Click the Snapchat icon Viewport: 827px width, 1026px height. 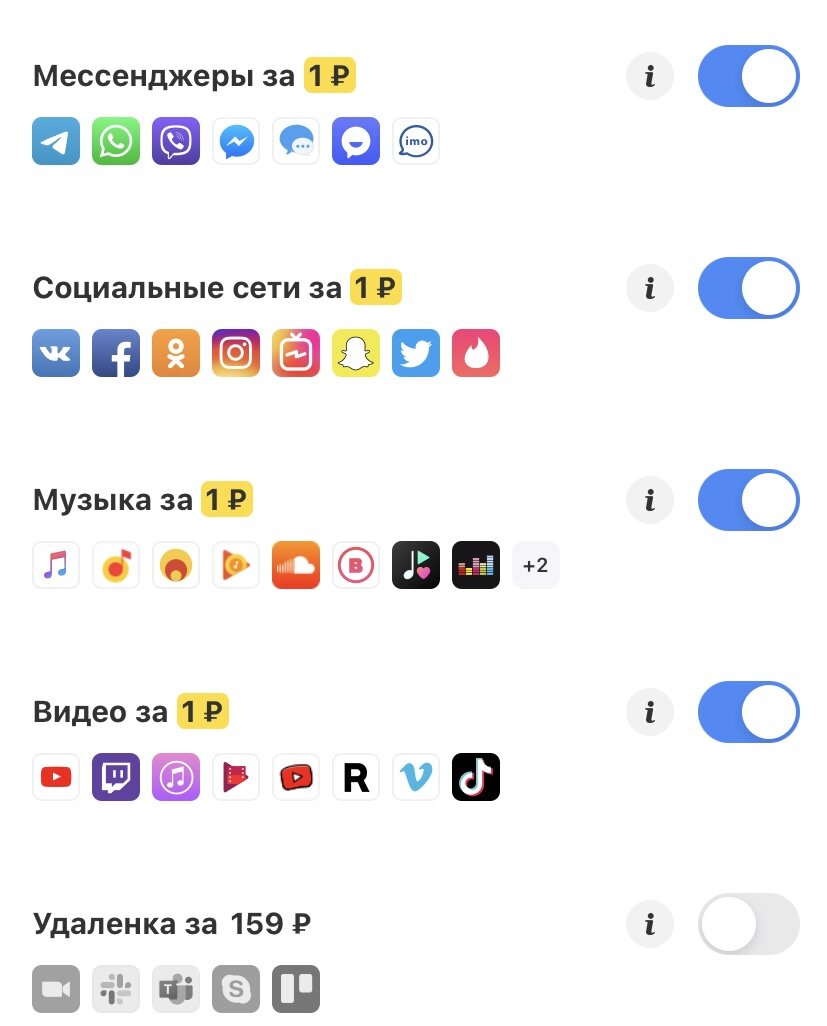[355, 353]
